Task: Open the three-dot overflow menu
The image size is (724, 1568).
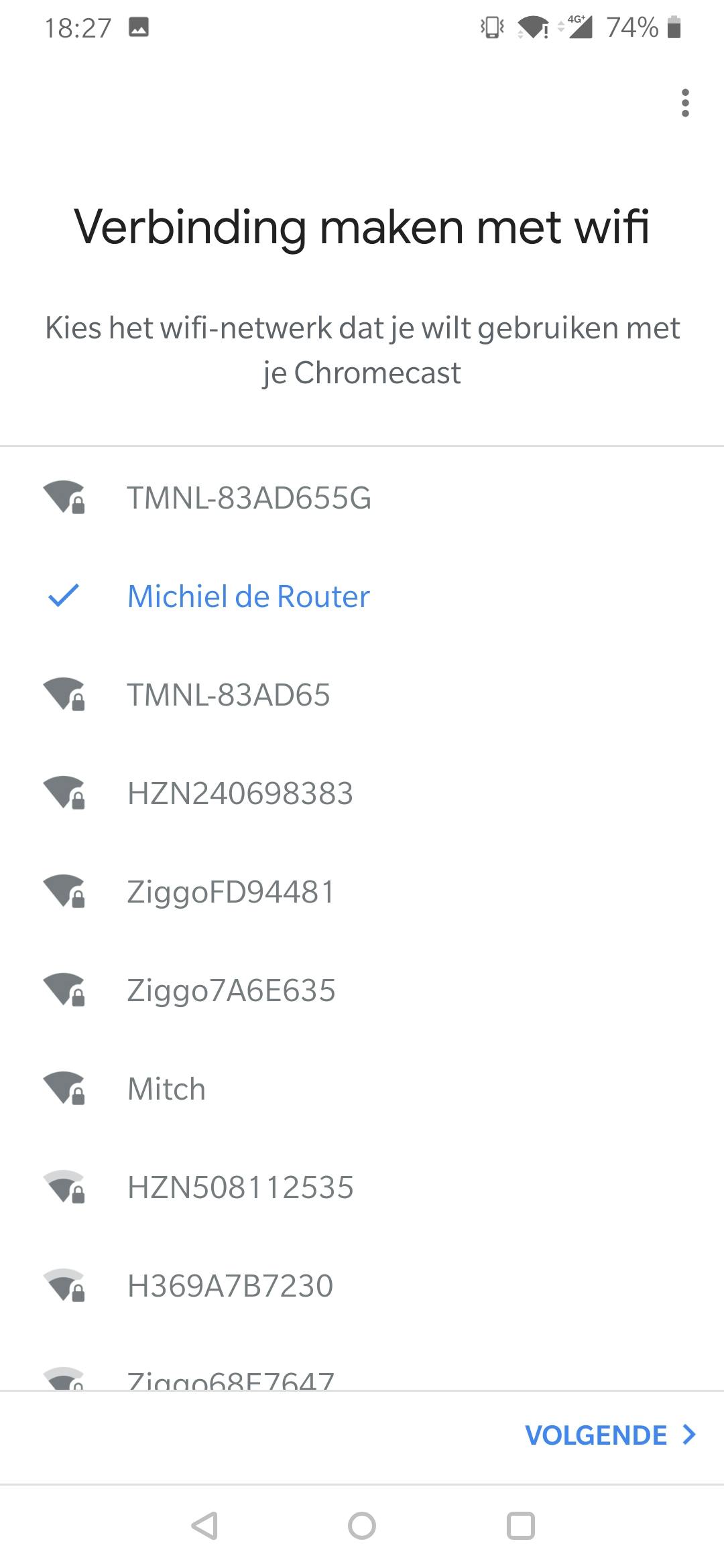Action: pyautogui.click(x=684, y=103)
